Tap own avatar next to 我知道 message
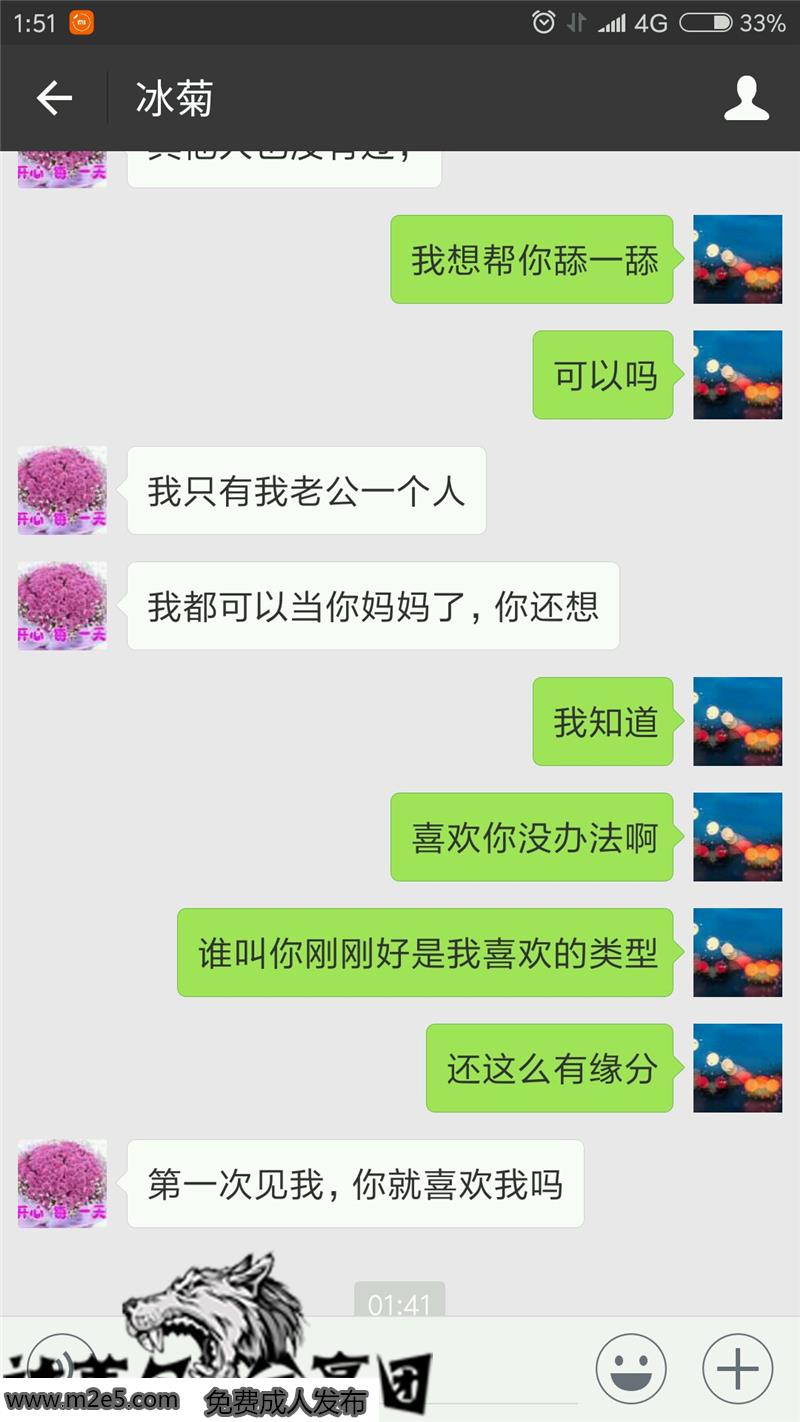Viewport: 800px width, 1422px height. (737, 721)
